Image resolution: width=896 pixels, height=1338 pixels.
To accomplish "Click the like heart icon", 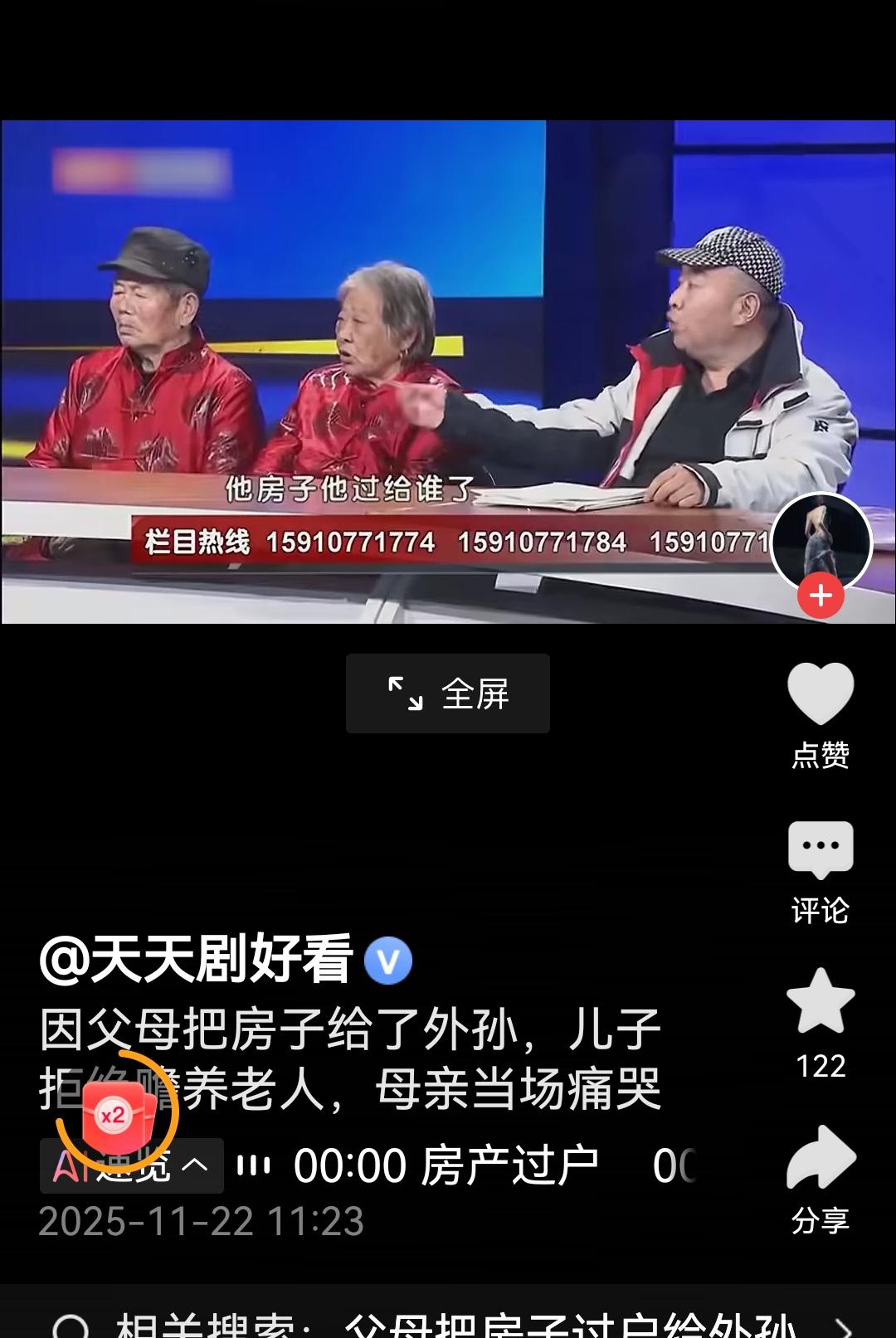I will 820,693.
